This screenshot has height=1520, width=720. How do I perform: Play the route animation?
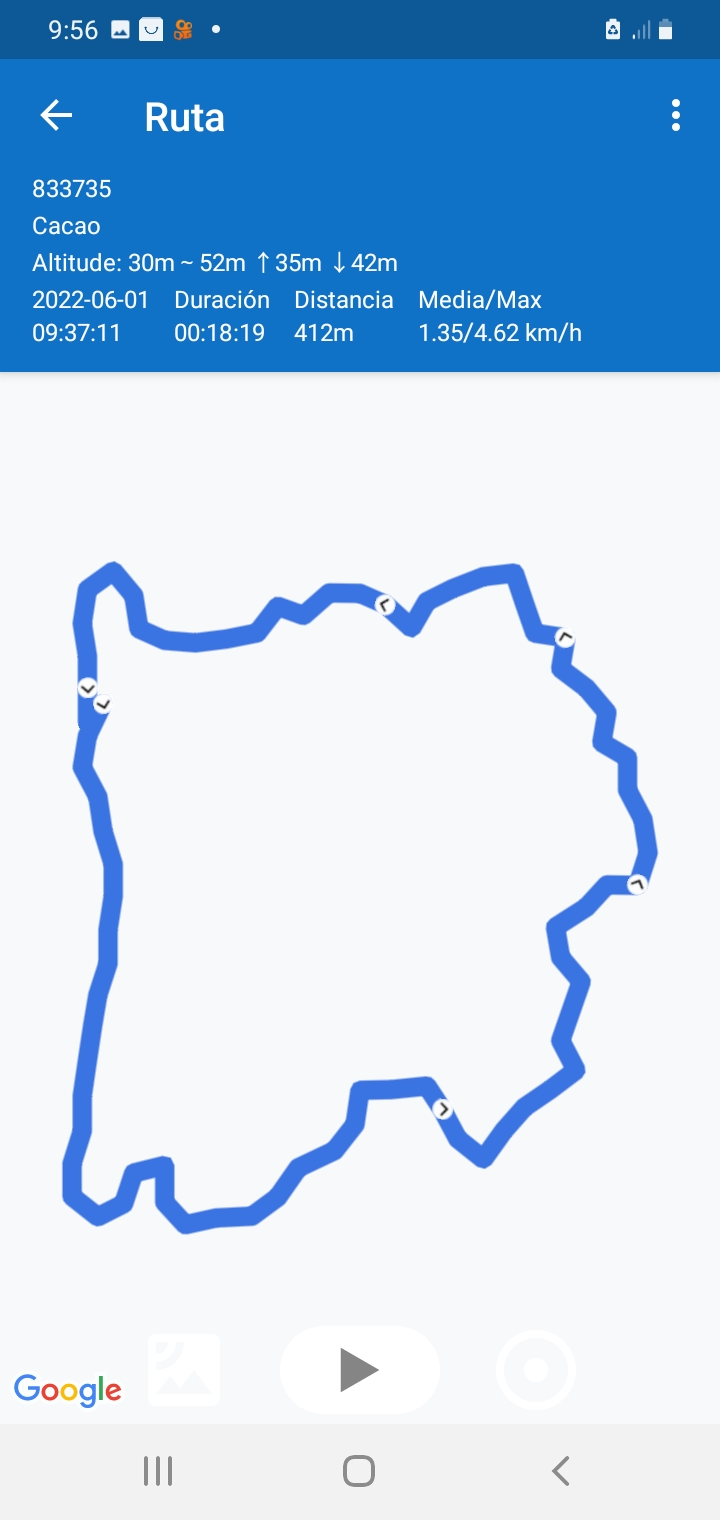359,1369
